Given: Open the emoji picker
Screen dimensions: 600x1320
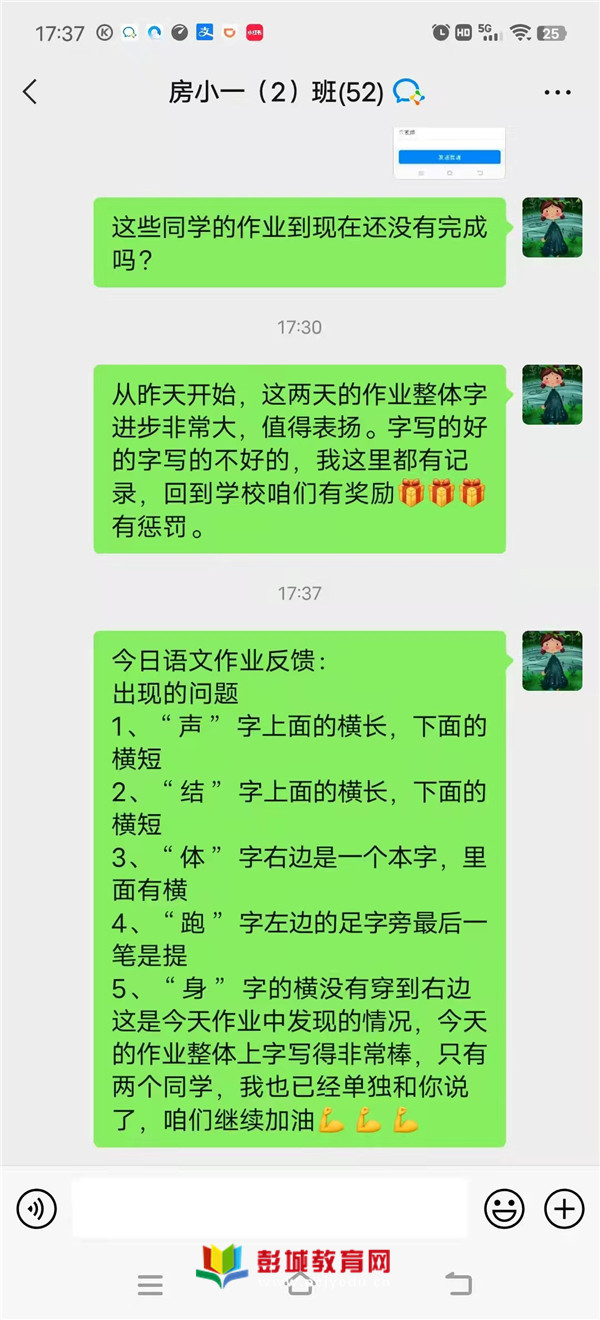Looking at the screenshot, I should (x=504, y=1209).
